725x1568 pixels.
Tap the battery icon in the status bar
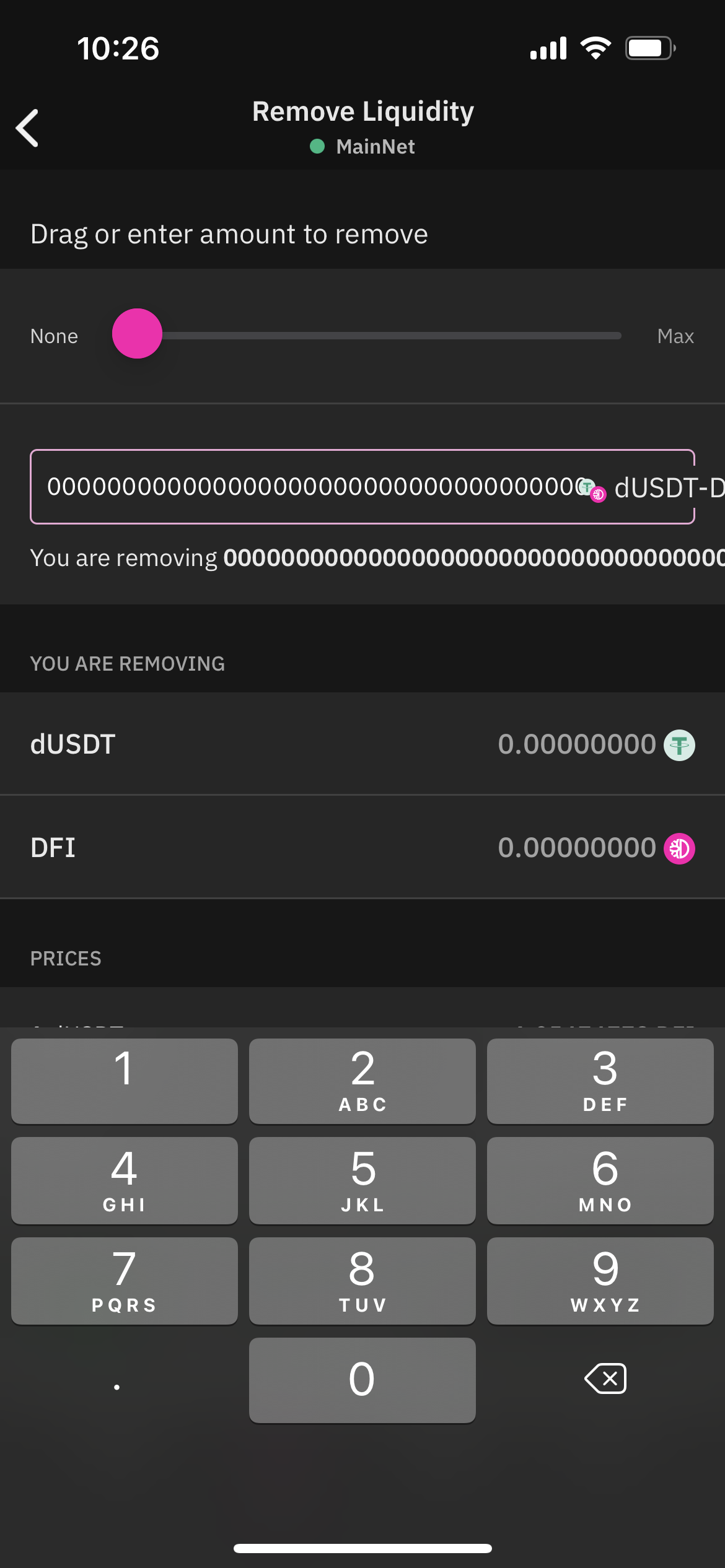pyautogui.click(x=648, y=47)
